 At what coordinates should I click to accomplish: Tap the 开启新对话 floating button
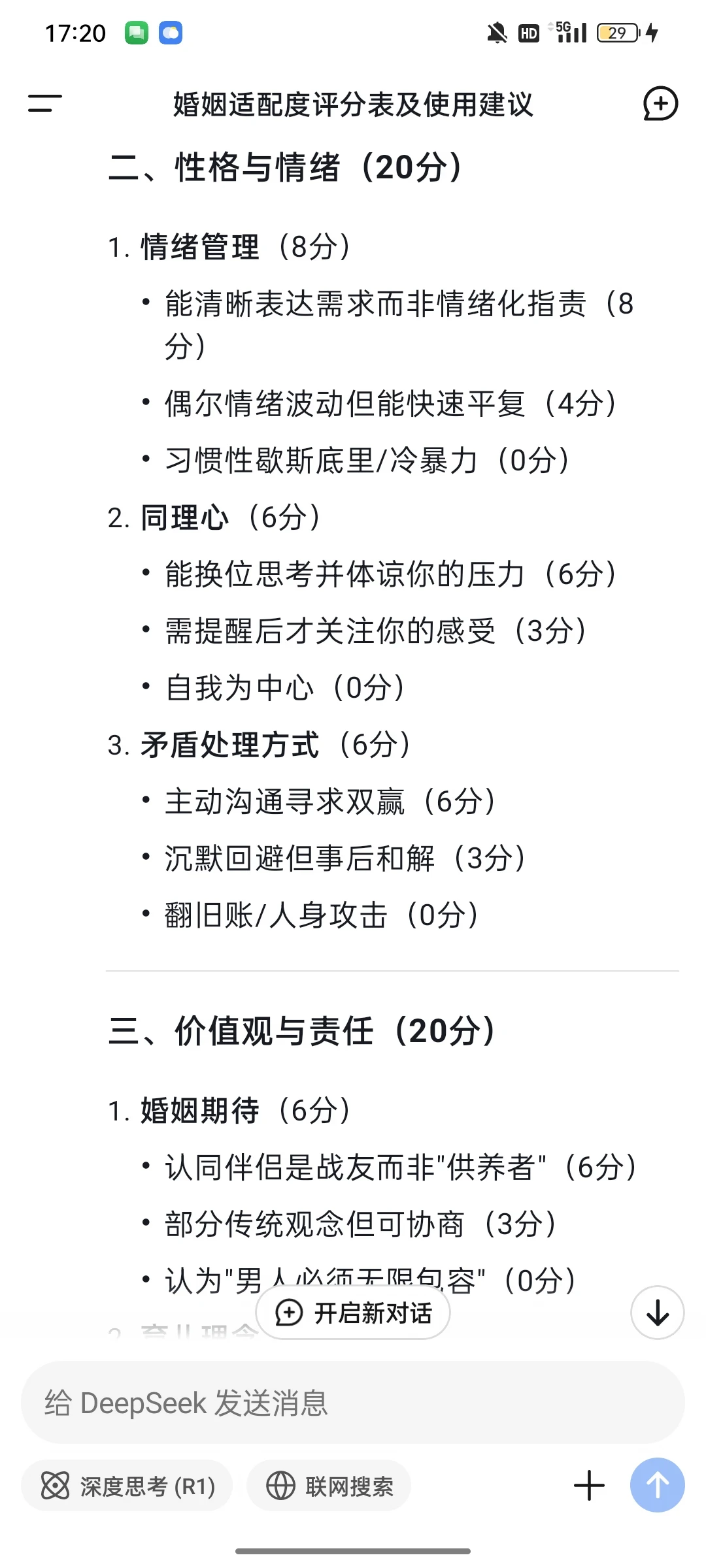(x=353, y=1313)
